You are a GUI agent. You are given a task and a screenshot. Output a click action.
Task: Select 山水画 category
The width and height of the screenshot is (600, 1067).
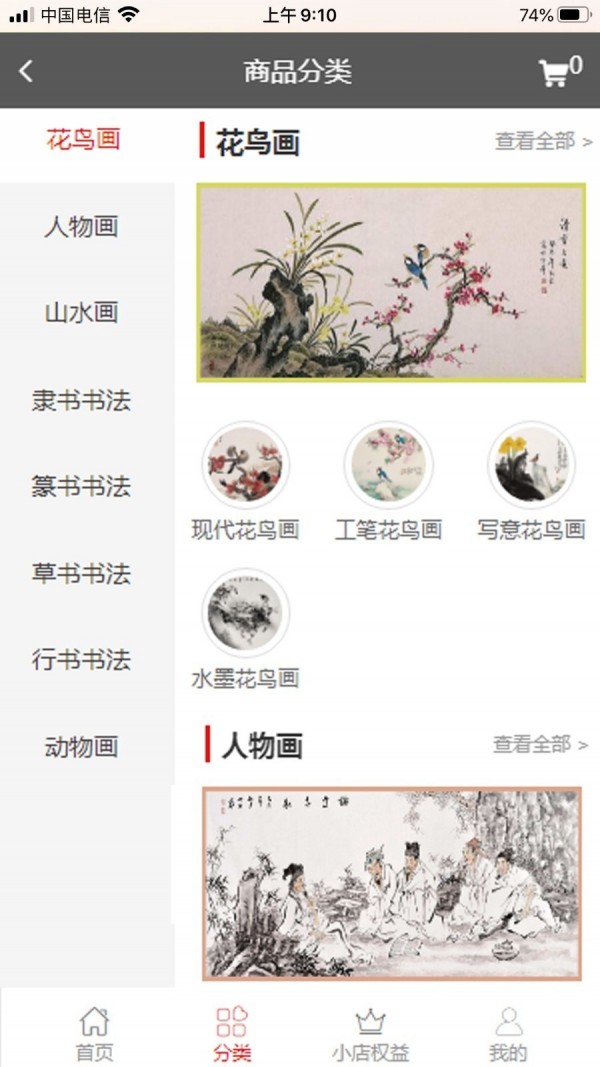pos(82,313)
